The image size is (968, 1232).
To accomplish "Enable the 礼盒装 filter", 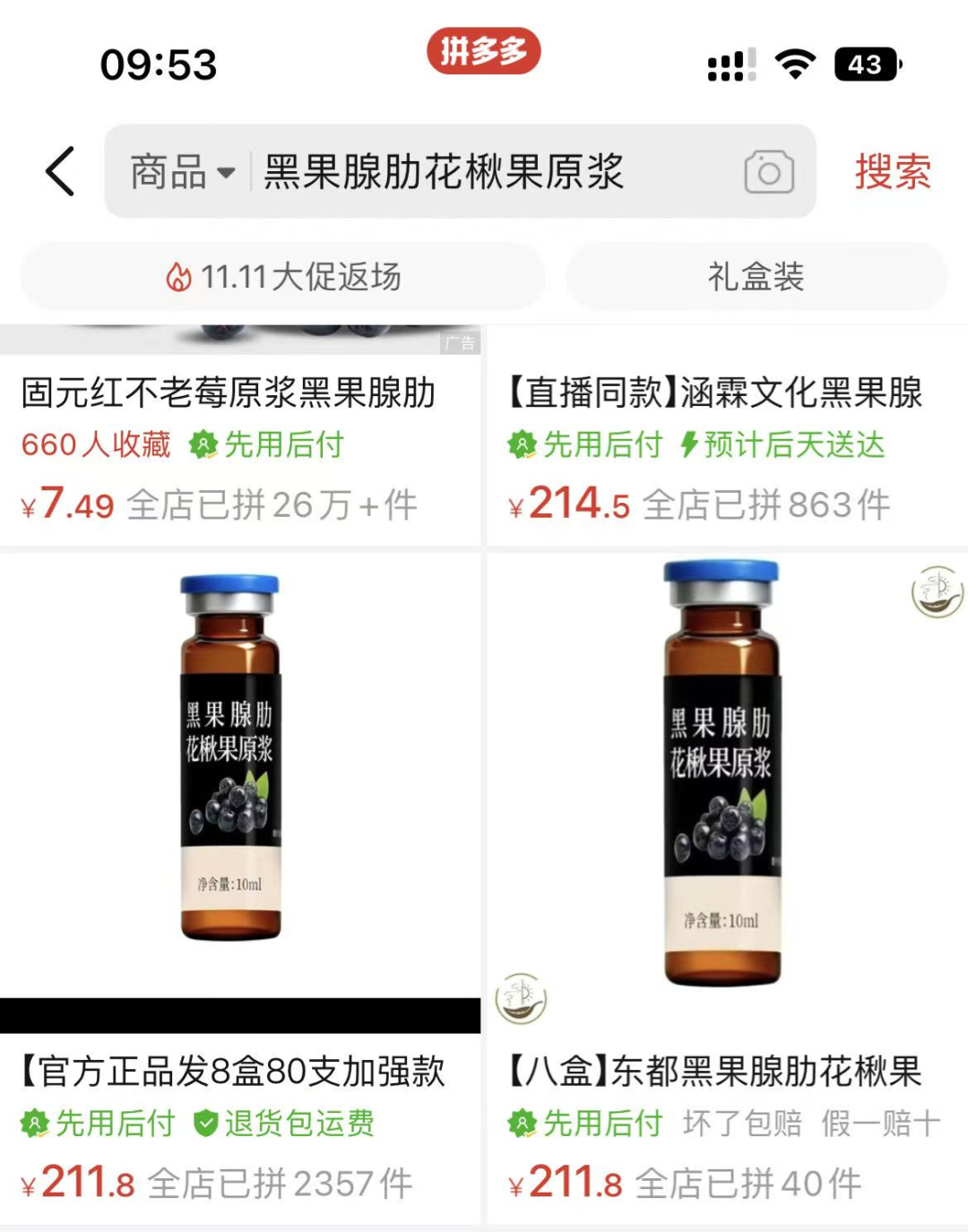I will click(756, 277).
